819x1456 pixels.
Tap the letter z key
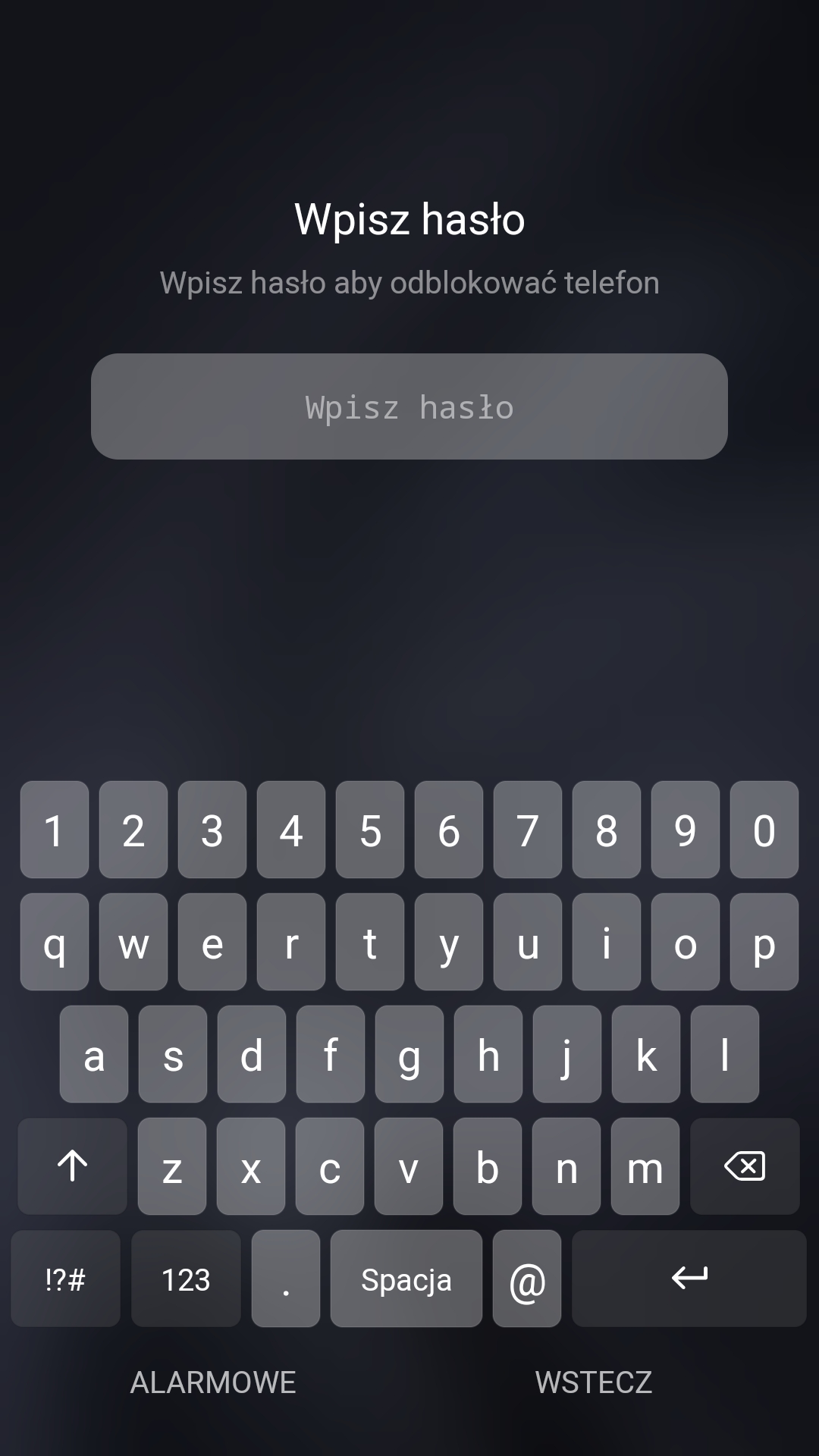click(x=172, y=1166)
